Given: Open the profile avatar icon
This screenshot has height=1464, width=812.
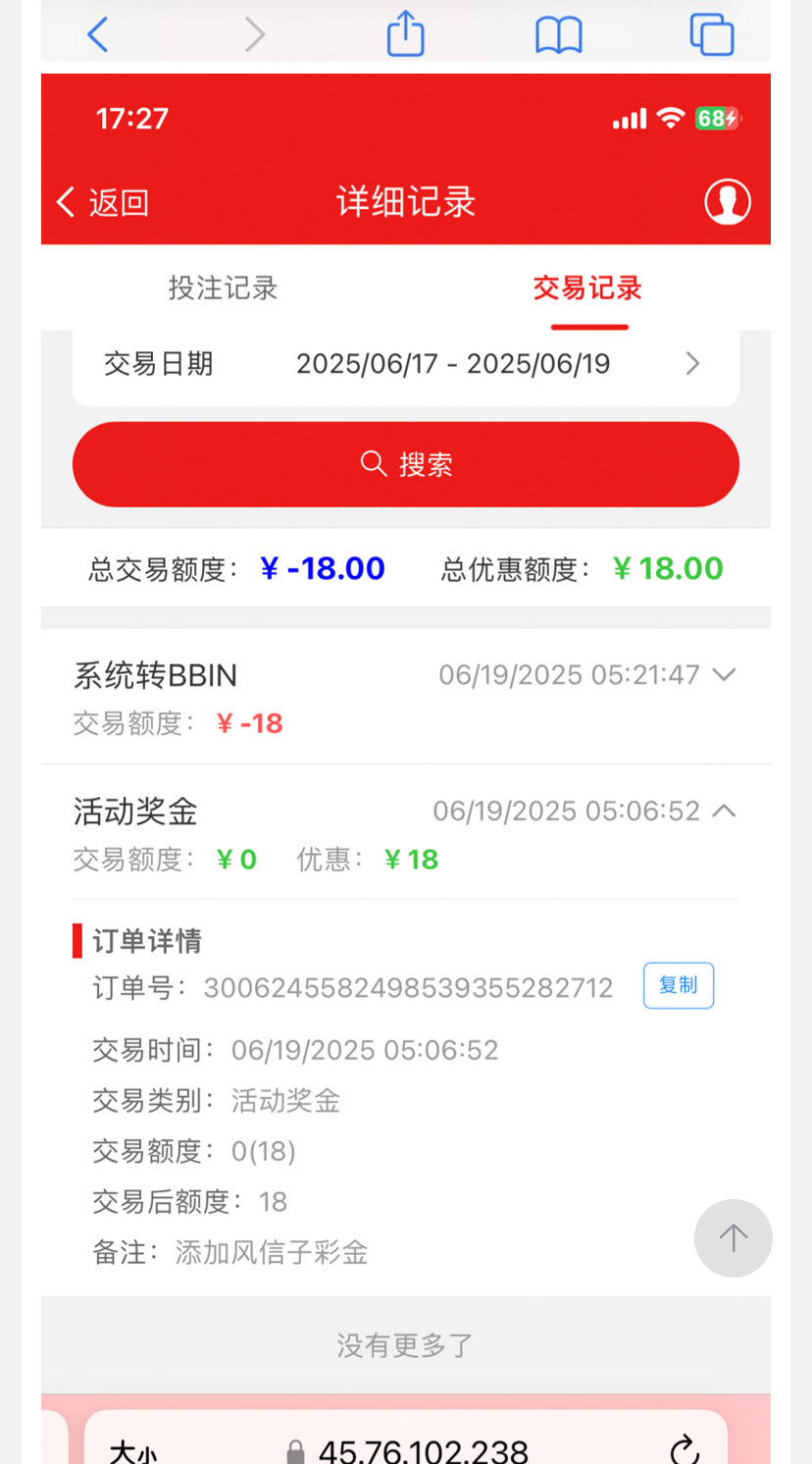Looking at the screenshot, I should pyautogui.click(x=728, y=202).
